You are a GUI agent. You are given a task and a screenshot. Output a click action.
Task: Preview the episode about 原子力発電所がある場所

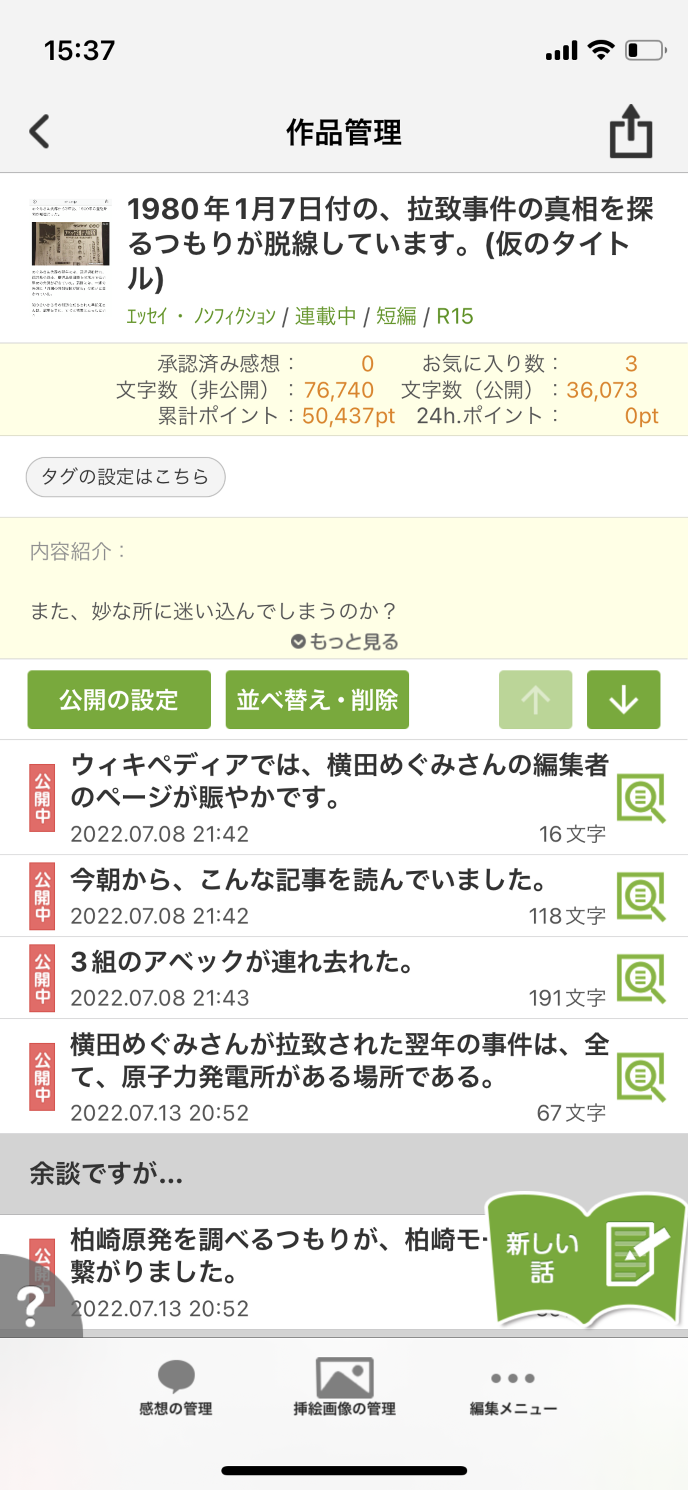pyautogui.click(x=640, y=1075)
